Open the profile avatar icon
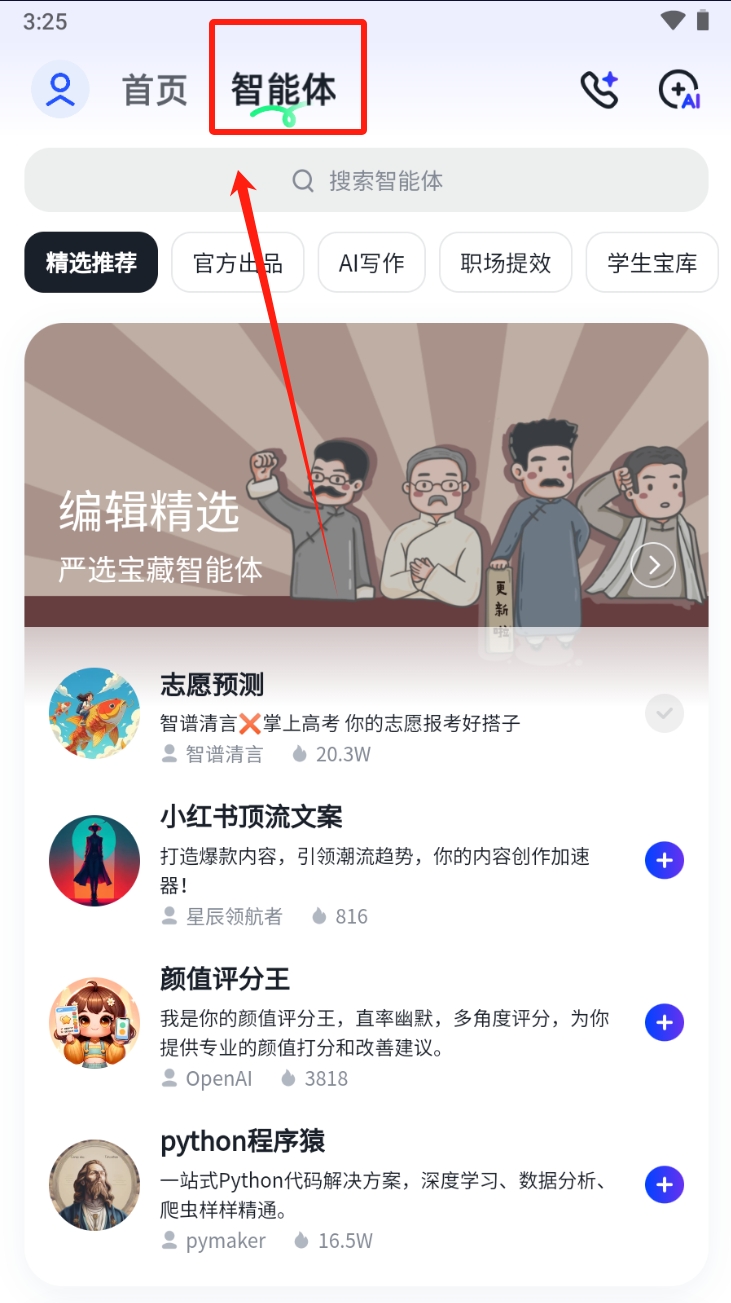Screen dimensions: 731x1303 pyautogui.click(x=60, y=90)
